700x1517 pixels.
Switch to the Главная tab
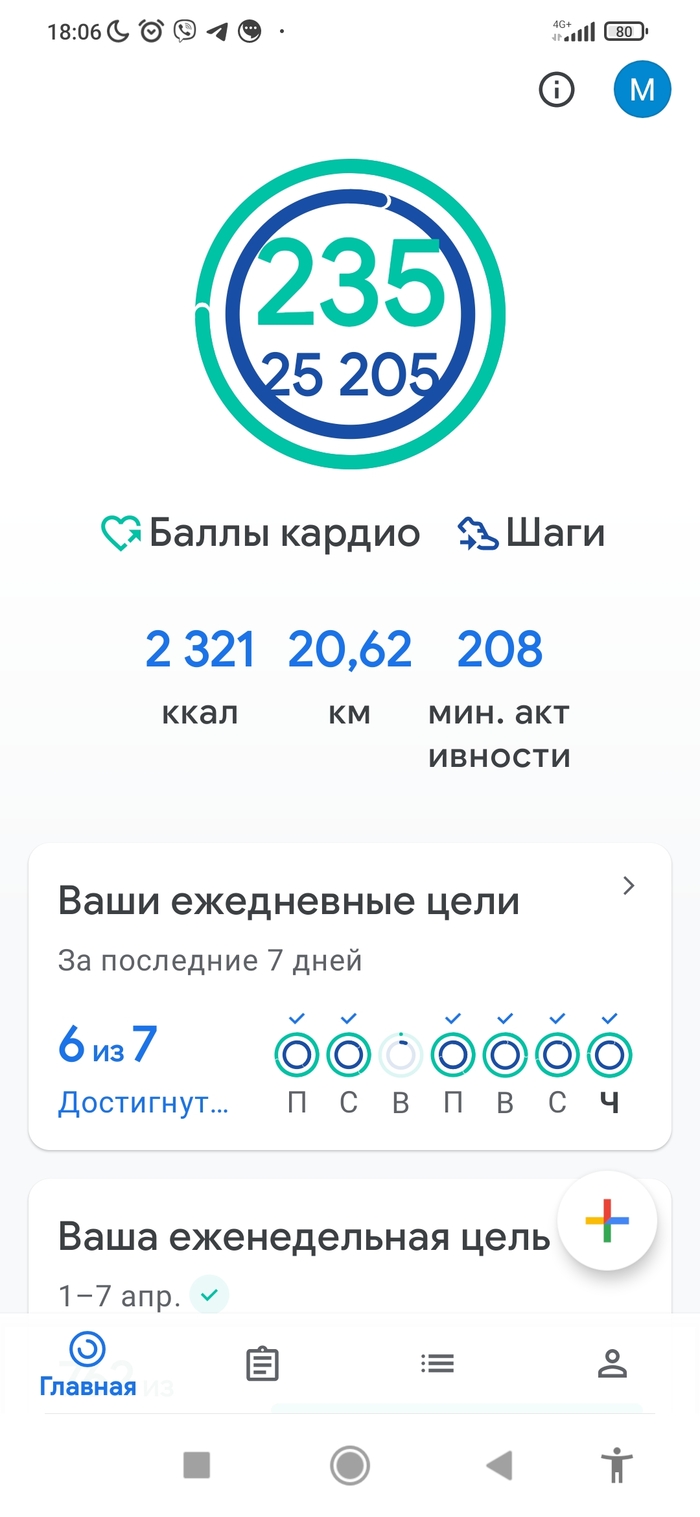[x=88, y=1364]
